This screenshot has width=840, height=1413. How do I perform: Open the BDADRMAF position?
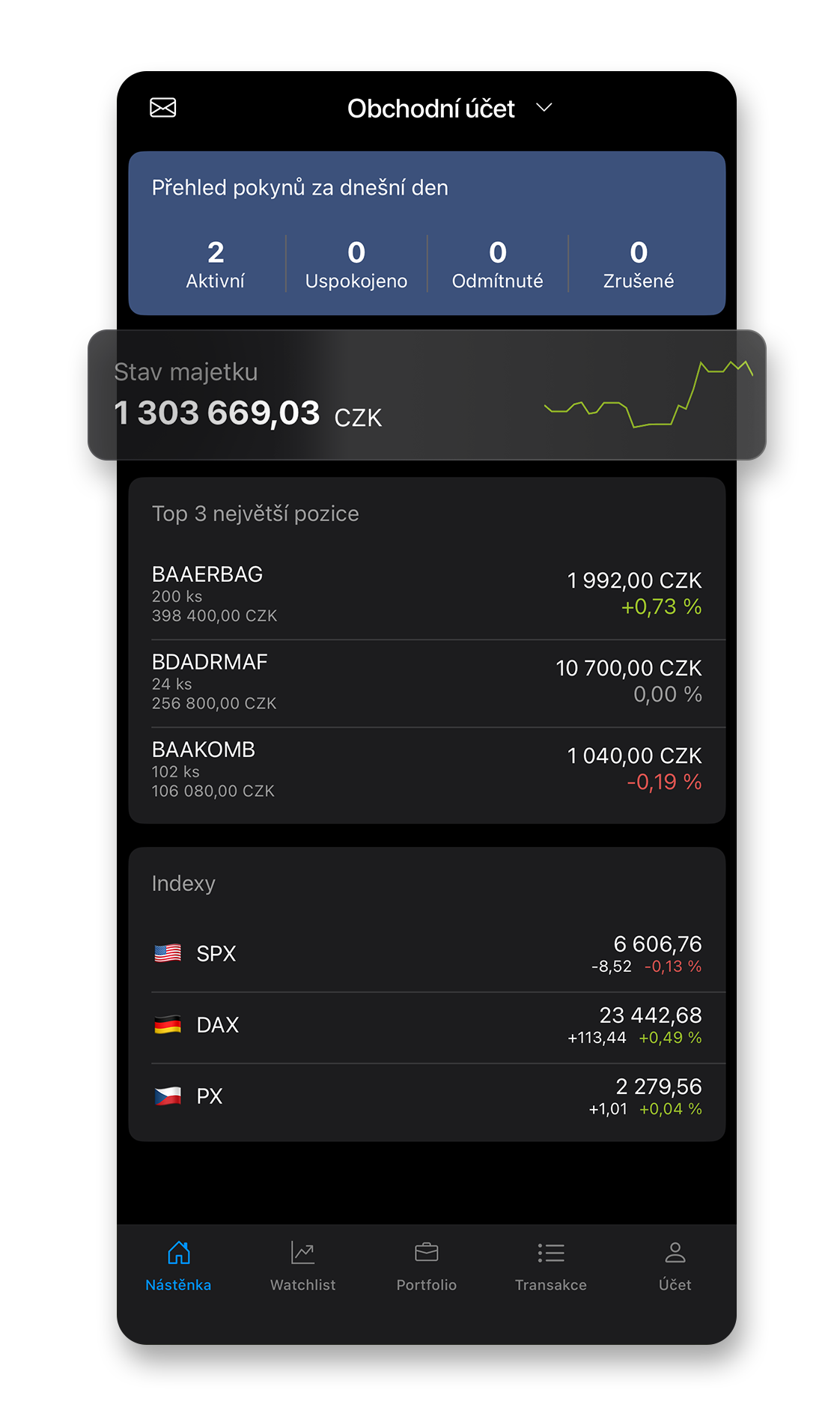point(427,681)
